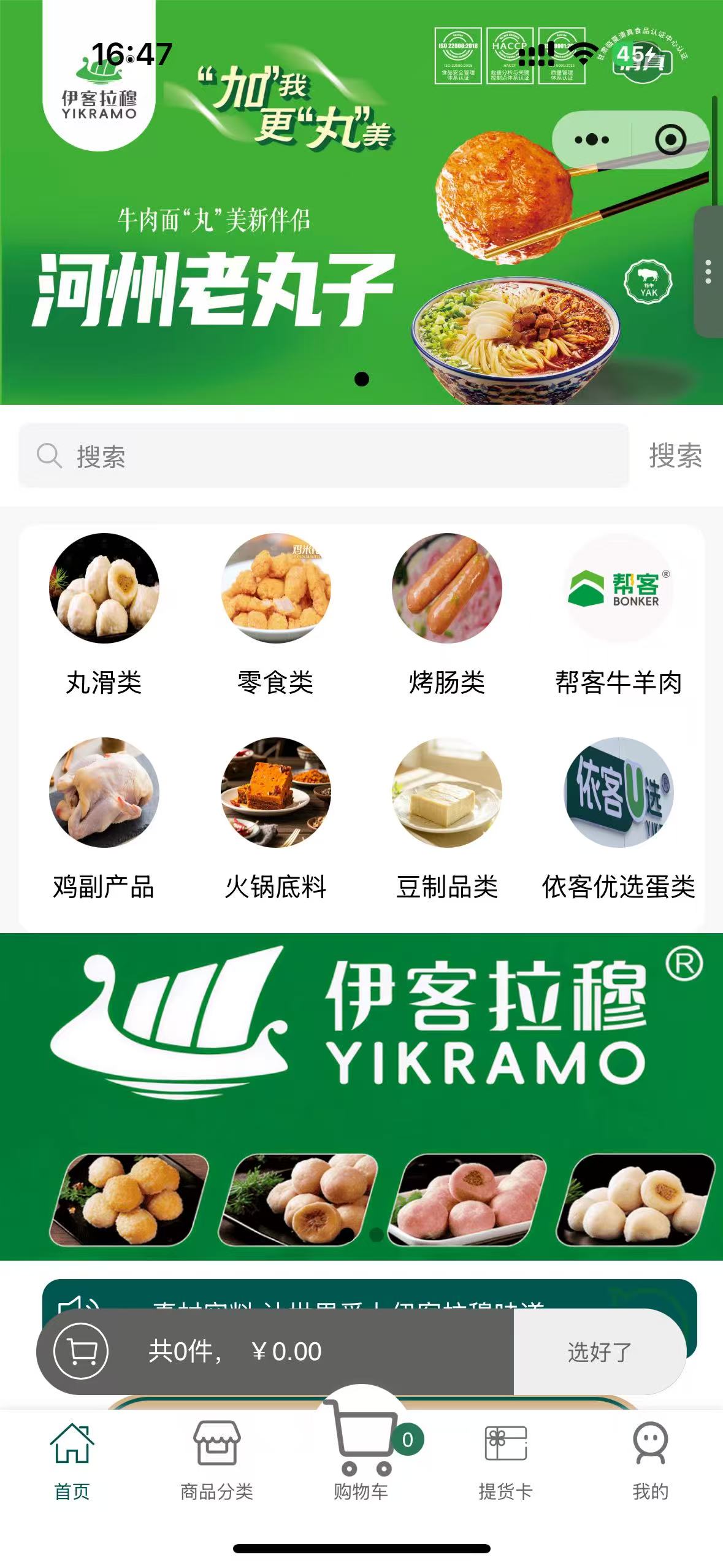Screen dimensions: 723x1568
Task: Close the mini program with the circle button
Action: [x=670, y=140]
